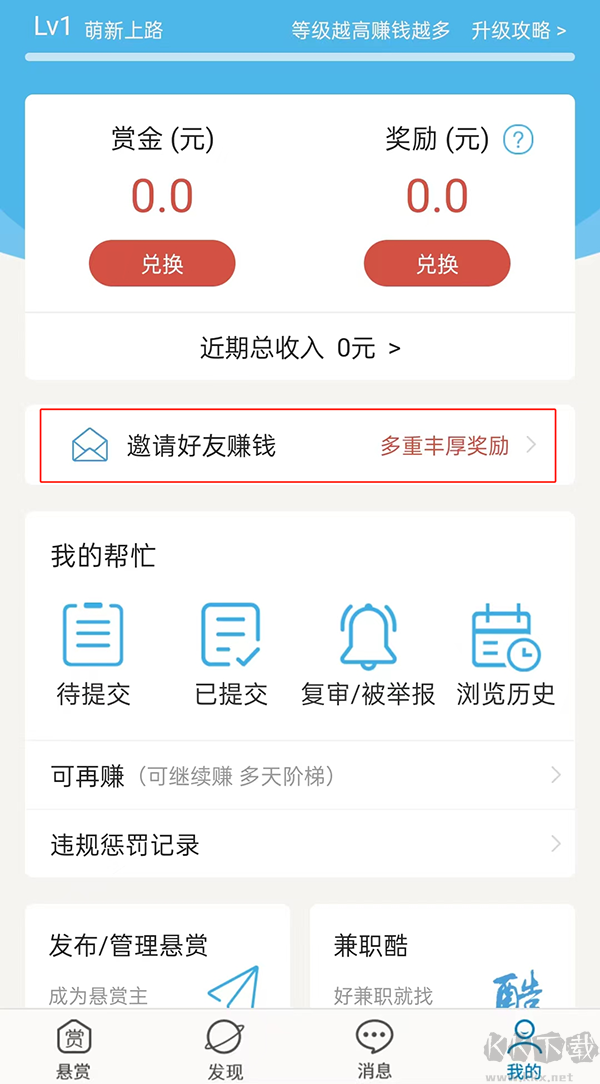This screenshot has height=1084, width=600.
Task: Select the 我的 tab
Action: 524,1048
